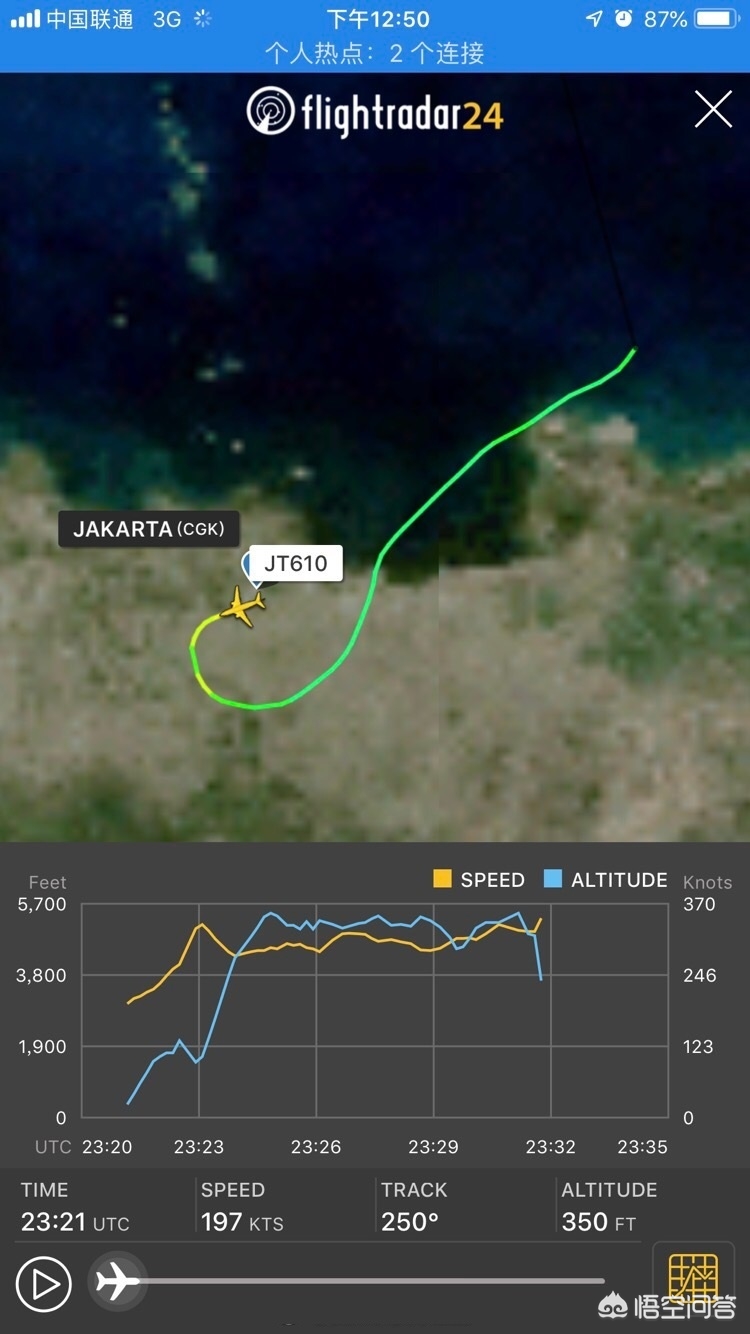Open the personal hotspot status bar
The height and width of the screenshot is (1334, 750).
375,53
